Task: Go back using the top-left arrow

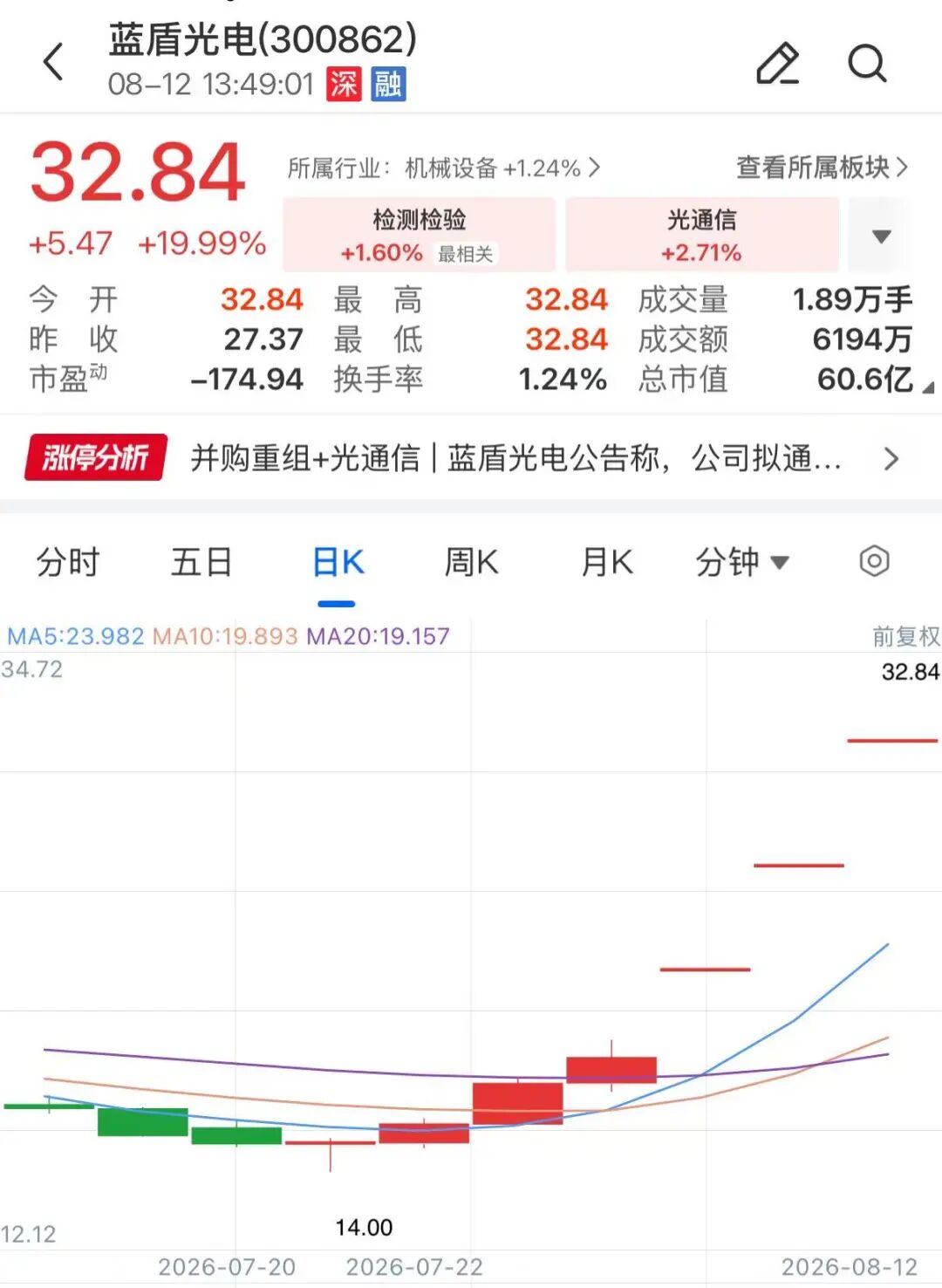Action: click(54, 62)
